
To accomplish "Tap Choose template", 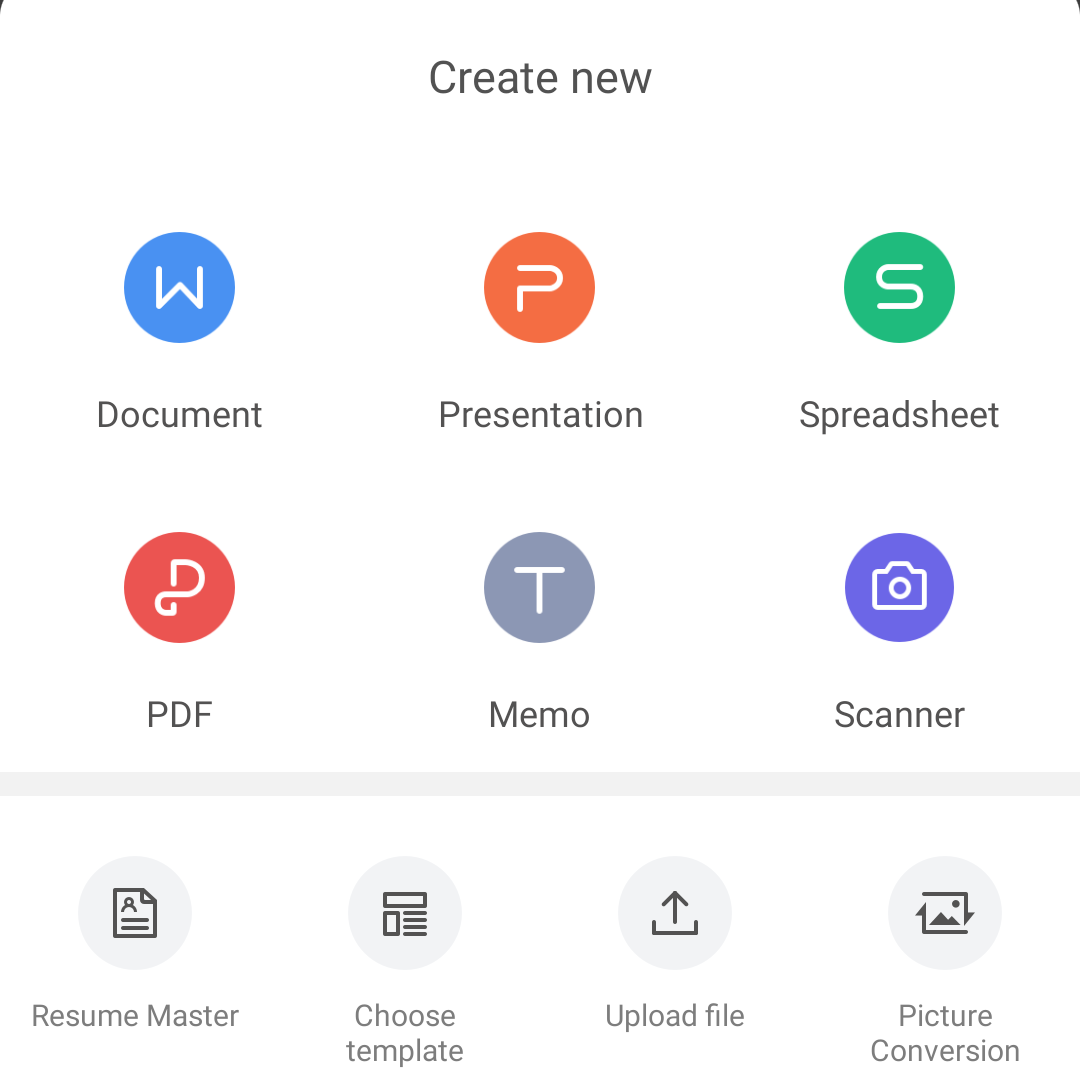I will 405,913.
